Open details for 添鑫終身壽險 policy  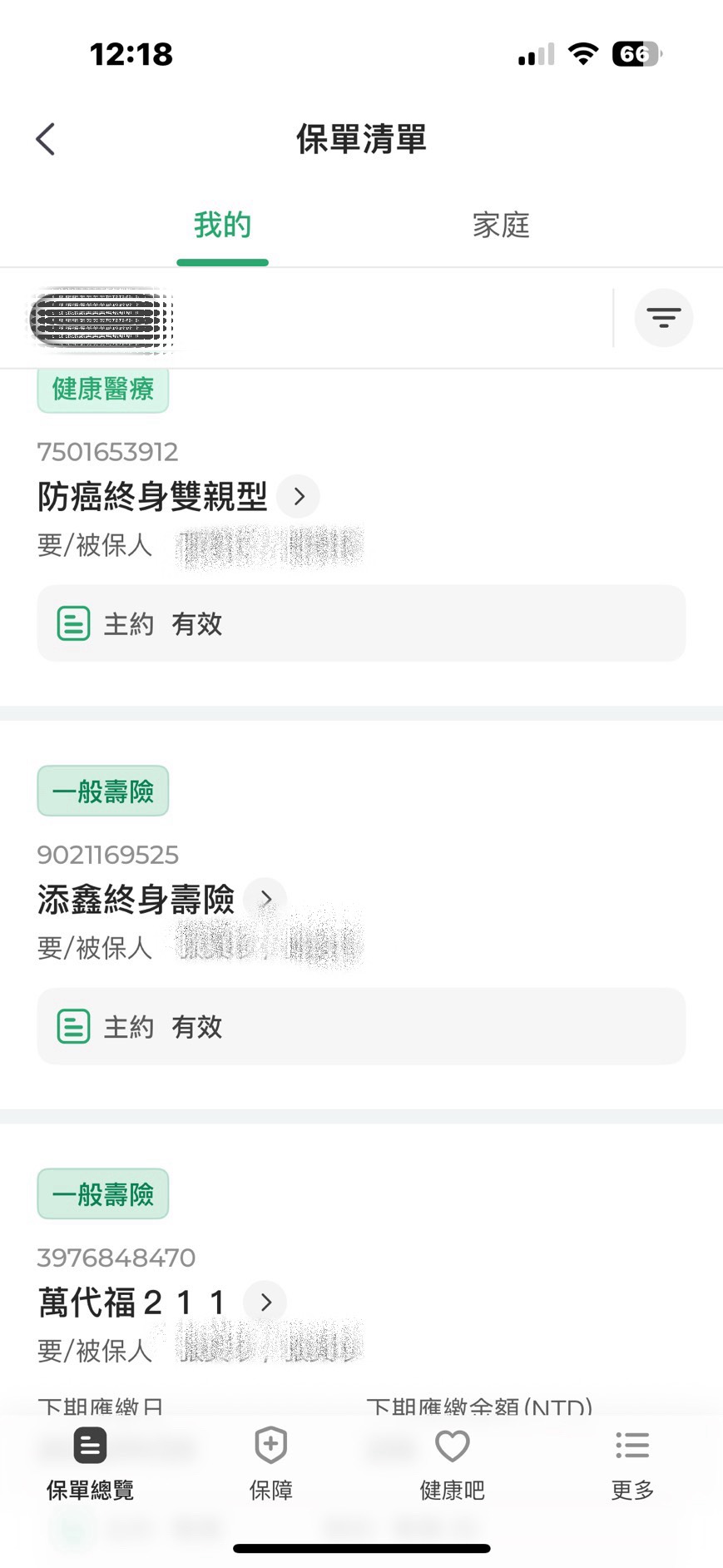click(x=266, y=899)
